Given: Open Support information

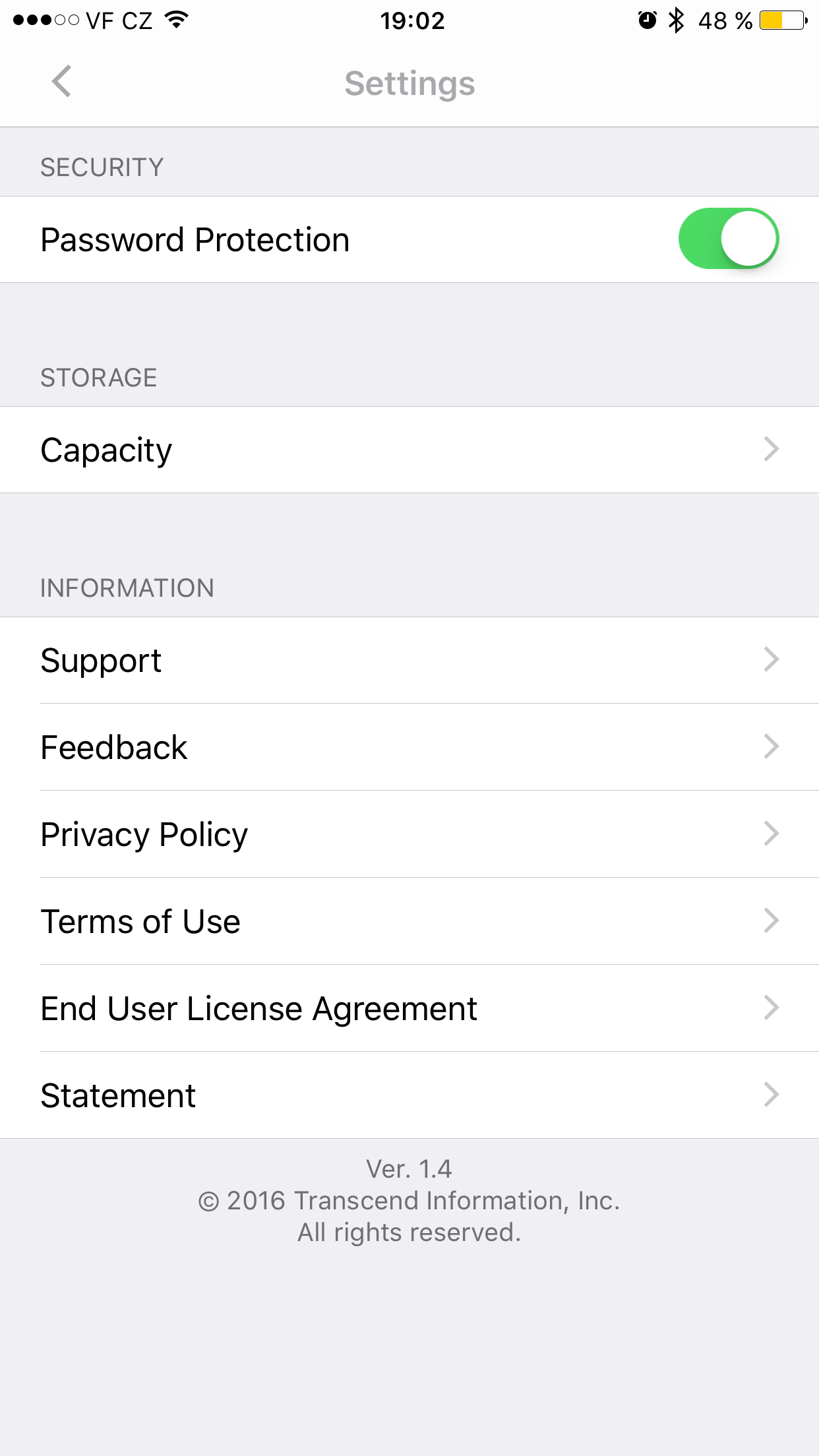Looking at the screenshot, I should coord(409,660).
